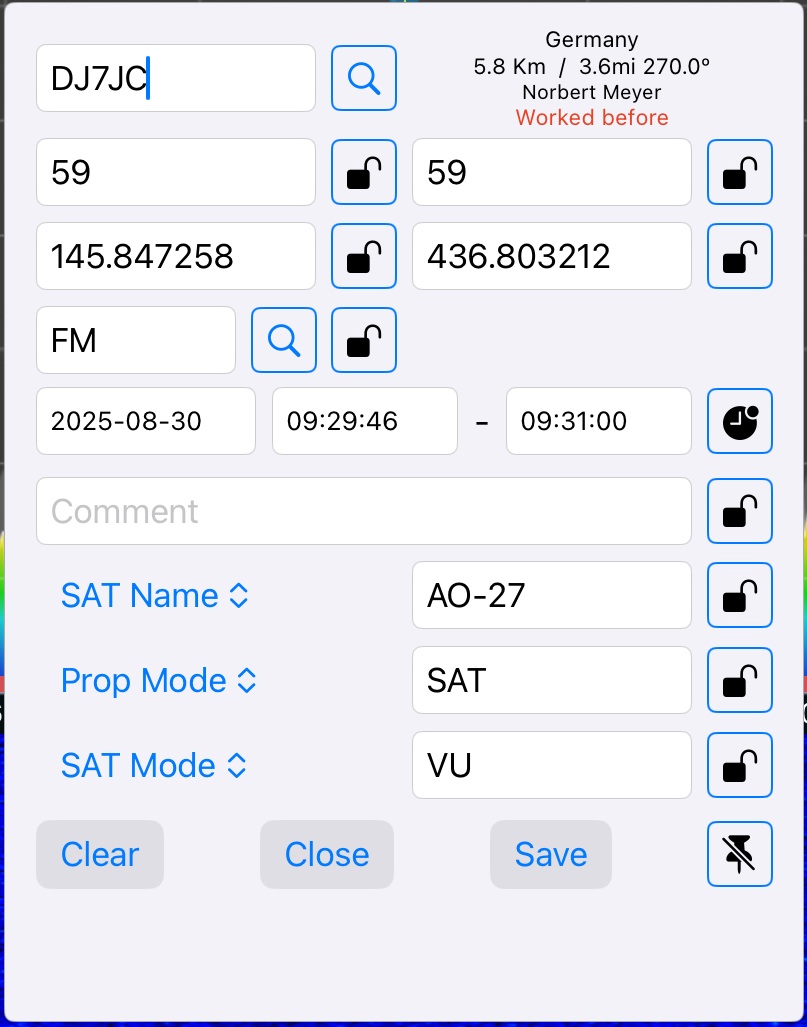Lock the Comment field
Screen dimensions: 807x1027
[x=739, y=511]
